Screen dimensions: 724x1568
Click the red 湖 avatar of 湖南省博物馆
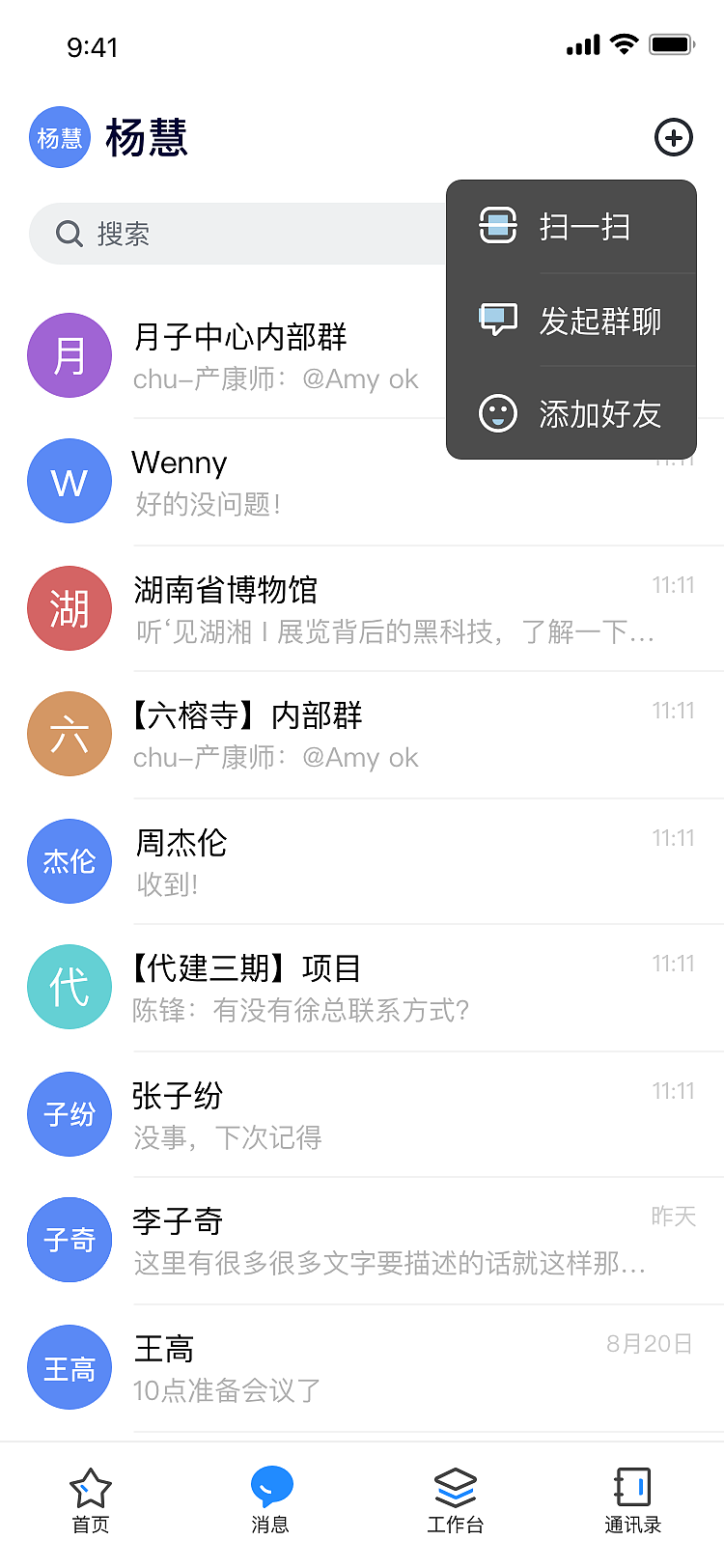70,608
